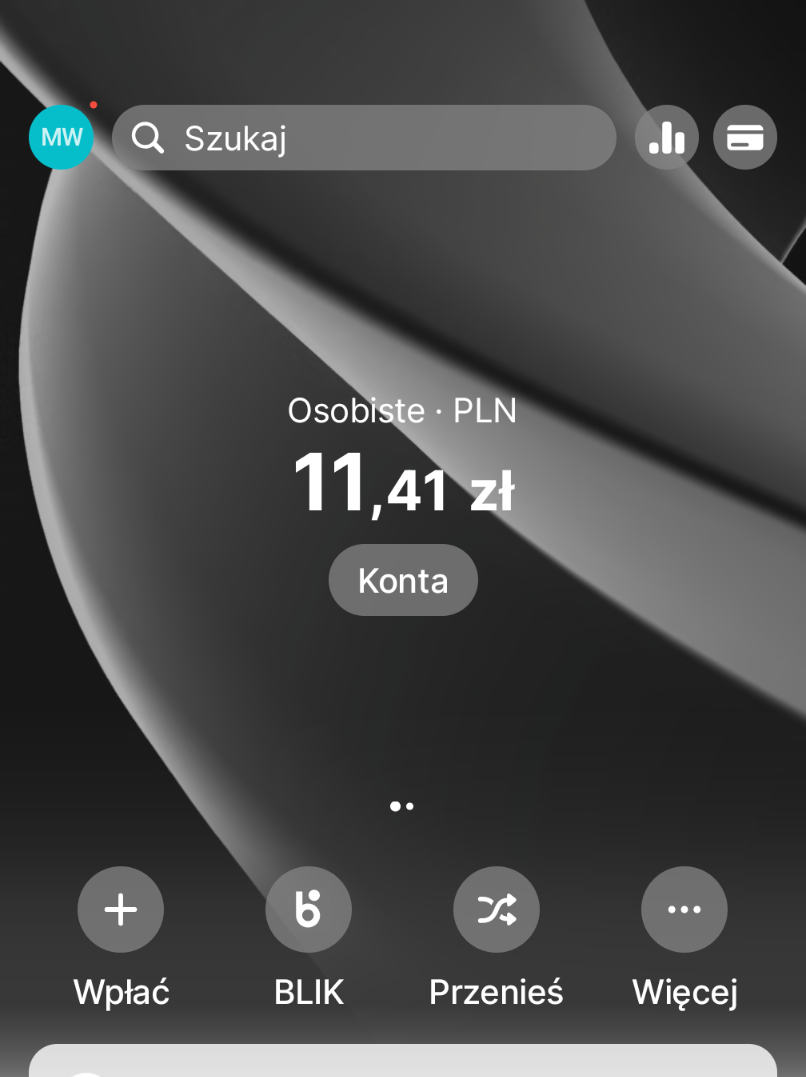Image resolution: width=806 pixels, height=1077 pixels.
Task: Open the cards icon
Action: click(745, 138)
